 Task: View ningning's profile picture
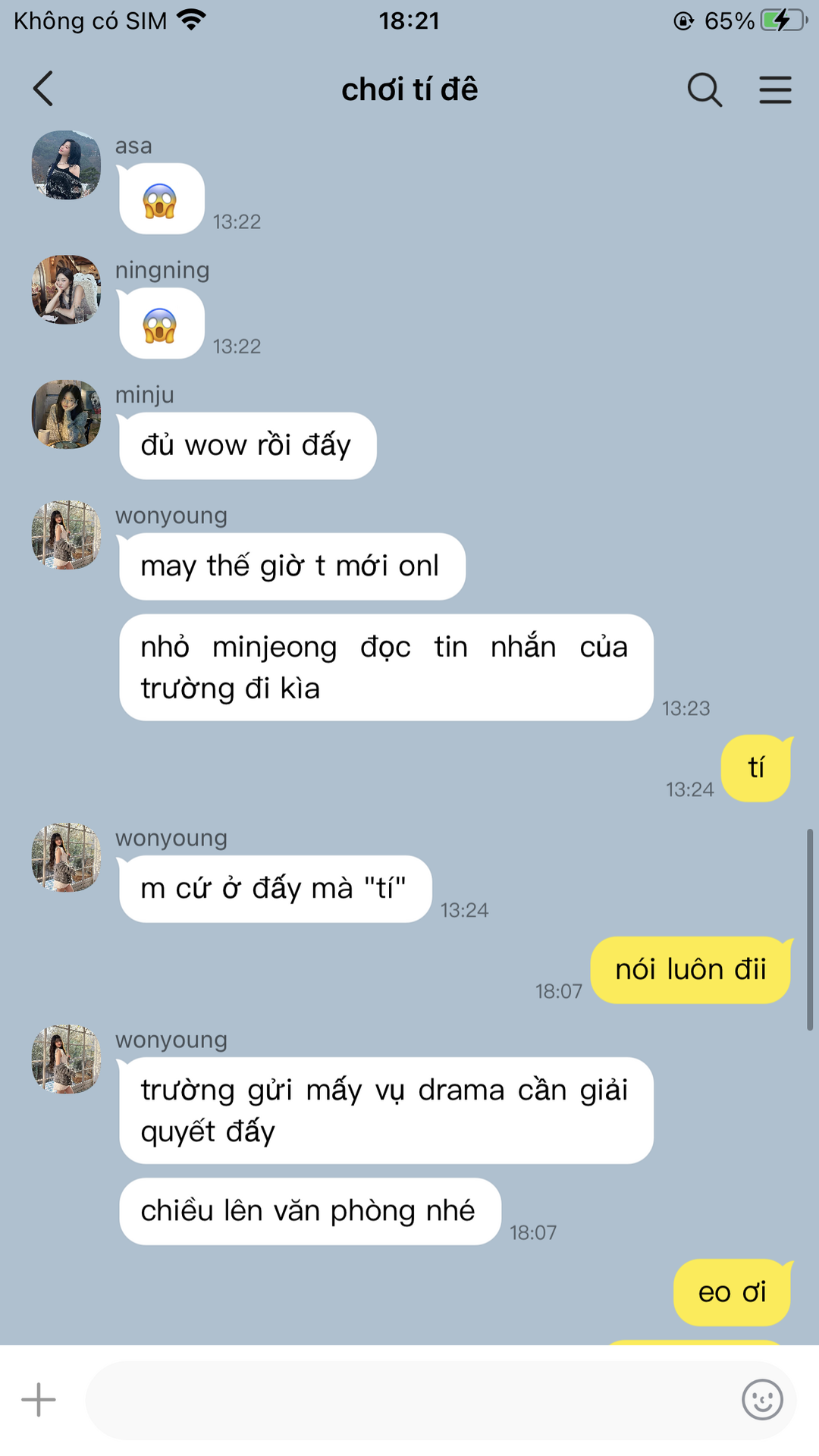coord(66,290)
